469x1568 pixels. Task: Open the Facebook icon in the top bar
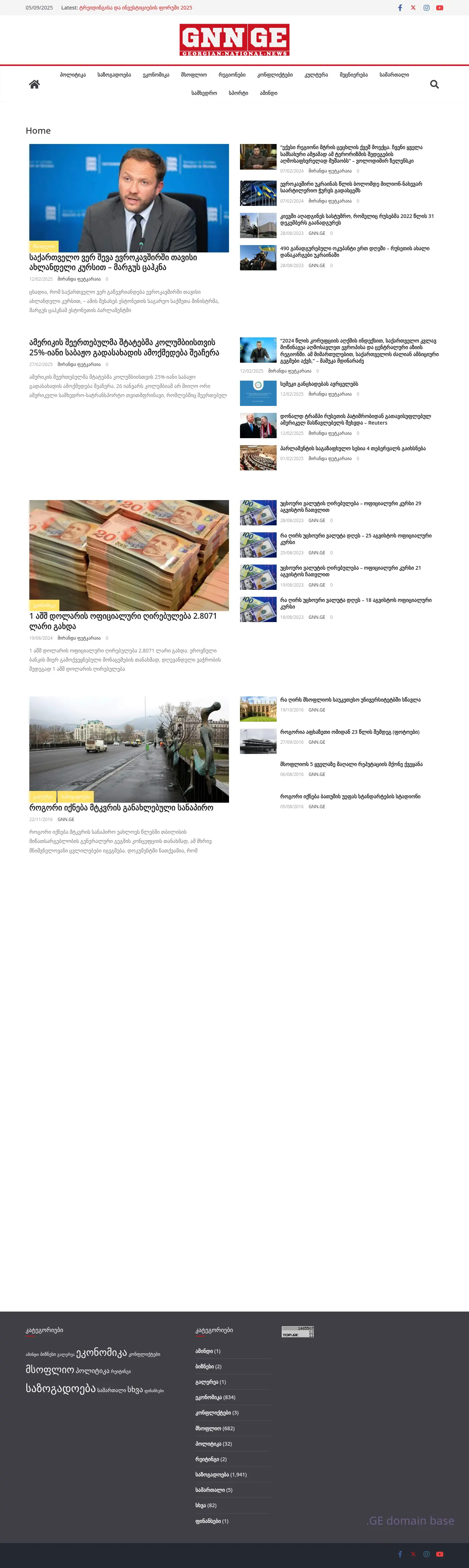click(x=399, y=8)
